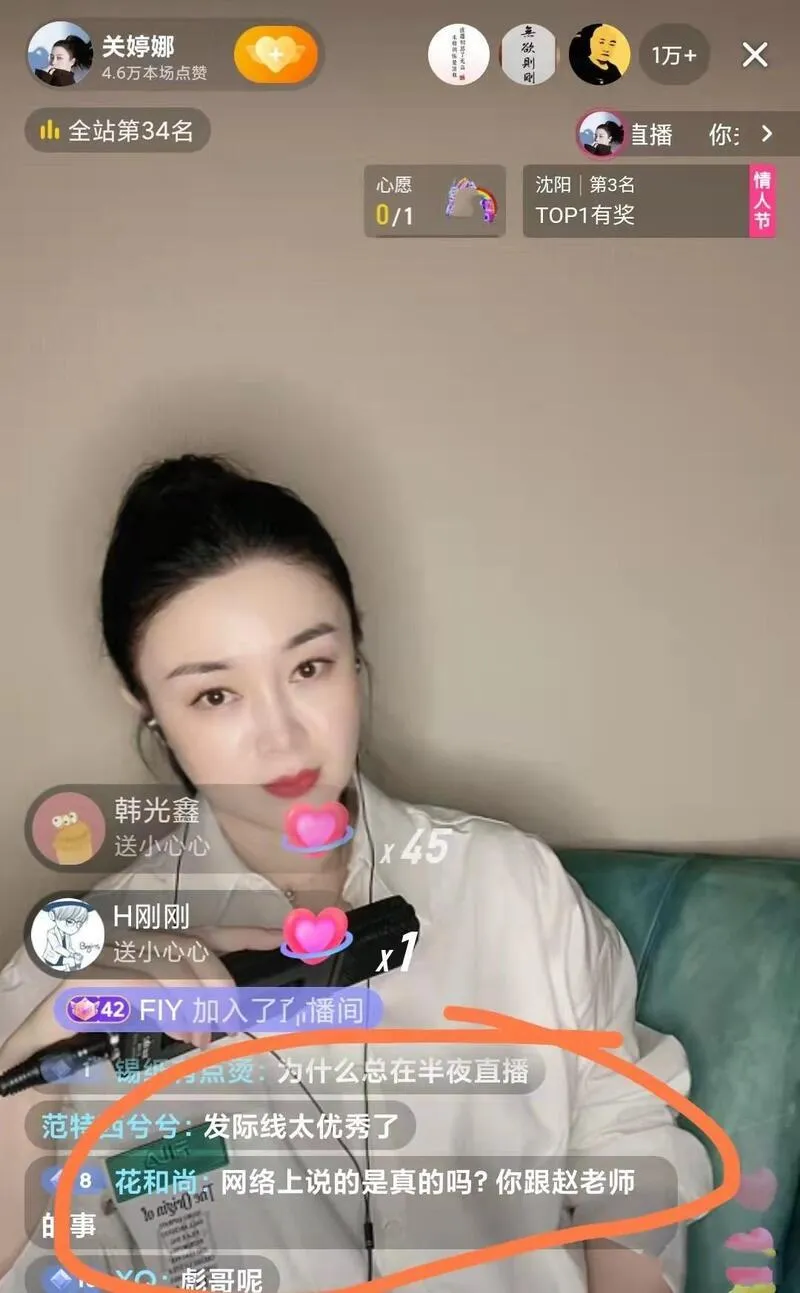The image size is (800, 1293).
Task: Open 关婷娜's profile avatar
Action: (60, 54)
